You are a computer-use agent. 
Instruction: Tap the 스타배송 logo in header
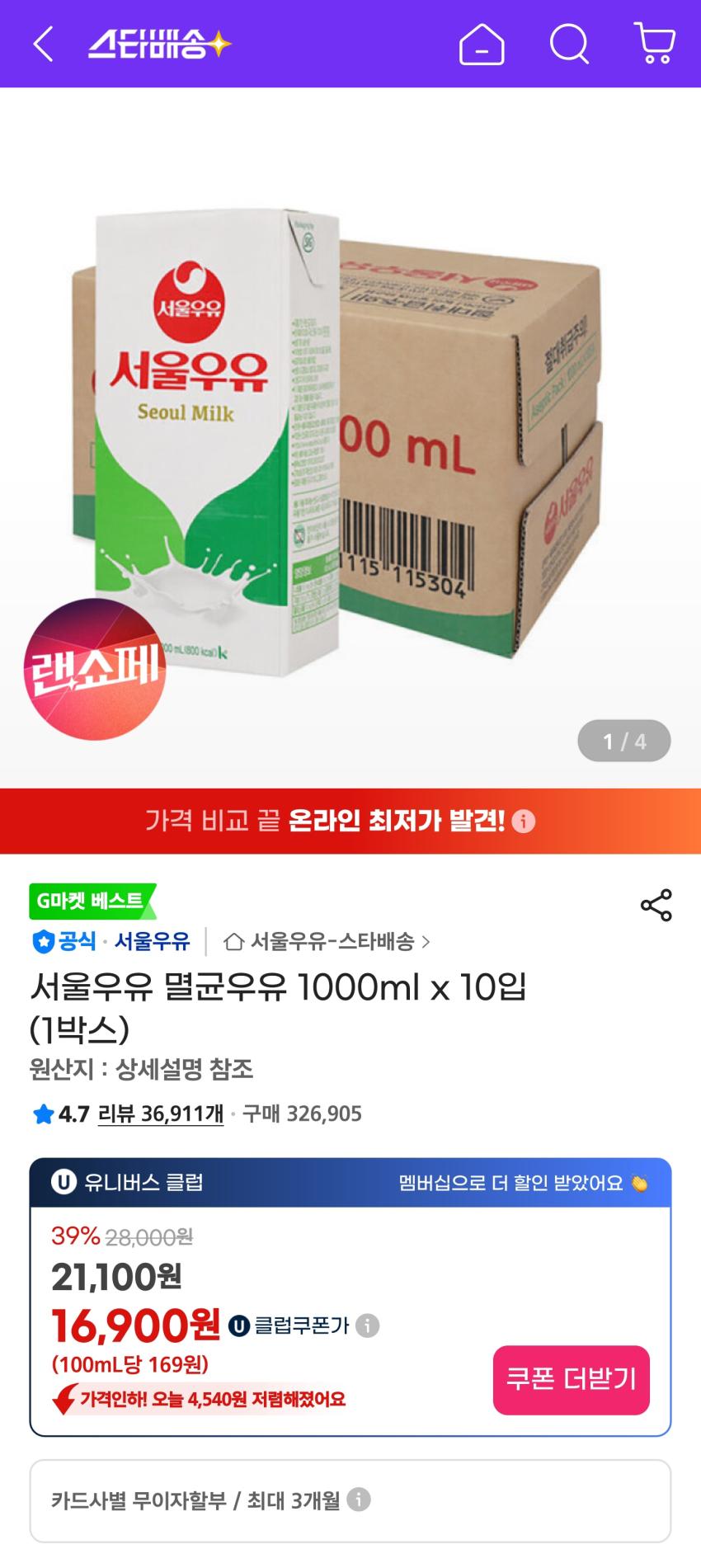(159, 44)
